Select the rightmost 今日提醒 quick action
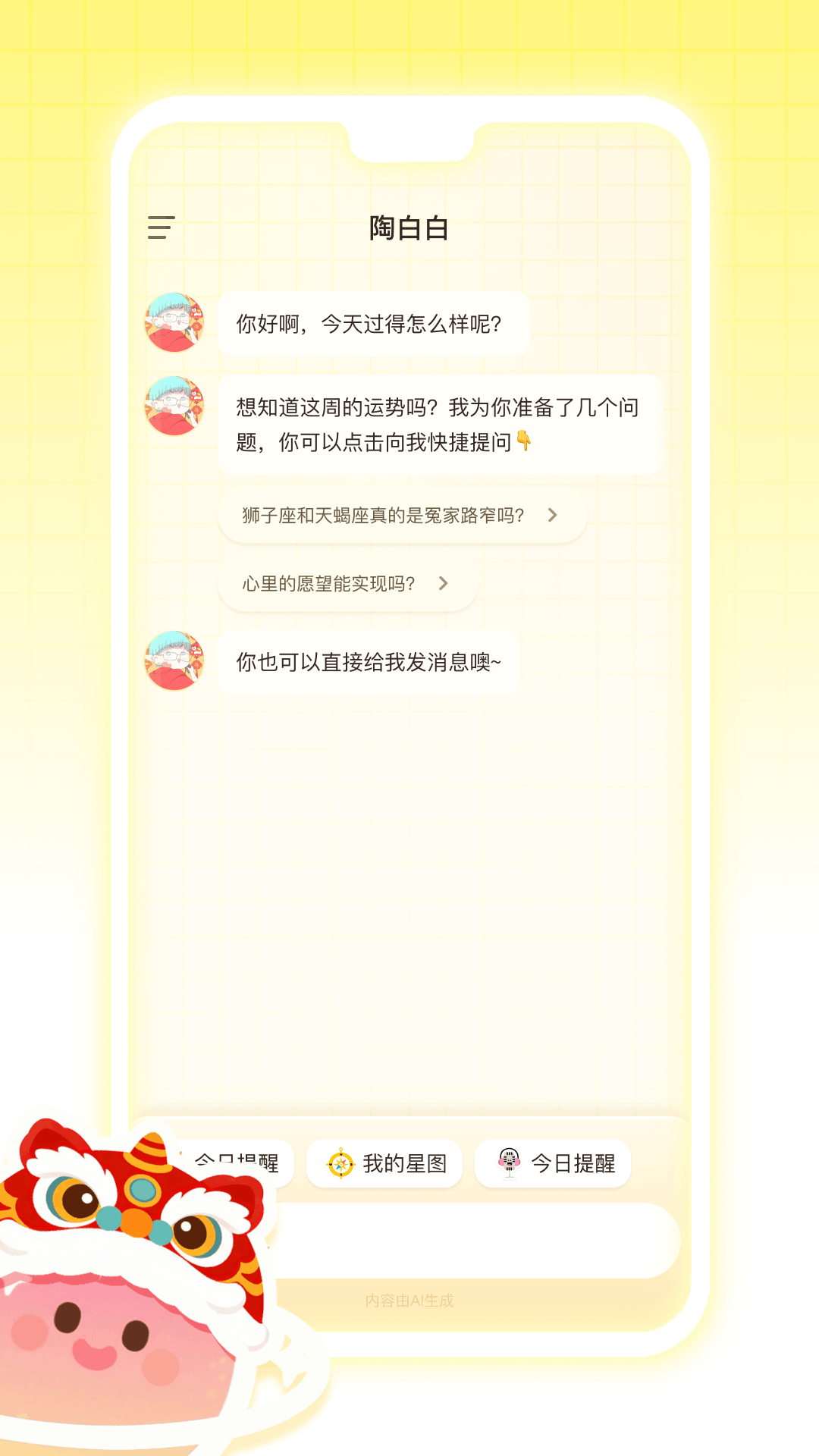Screen dimensions: 819x1456 [552, 1163]
